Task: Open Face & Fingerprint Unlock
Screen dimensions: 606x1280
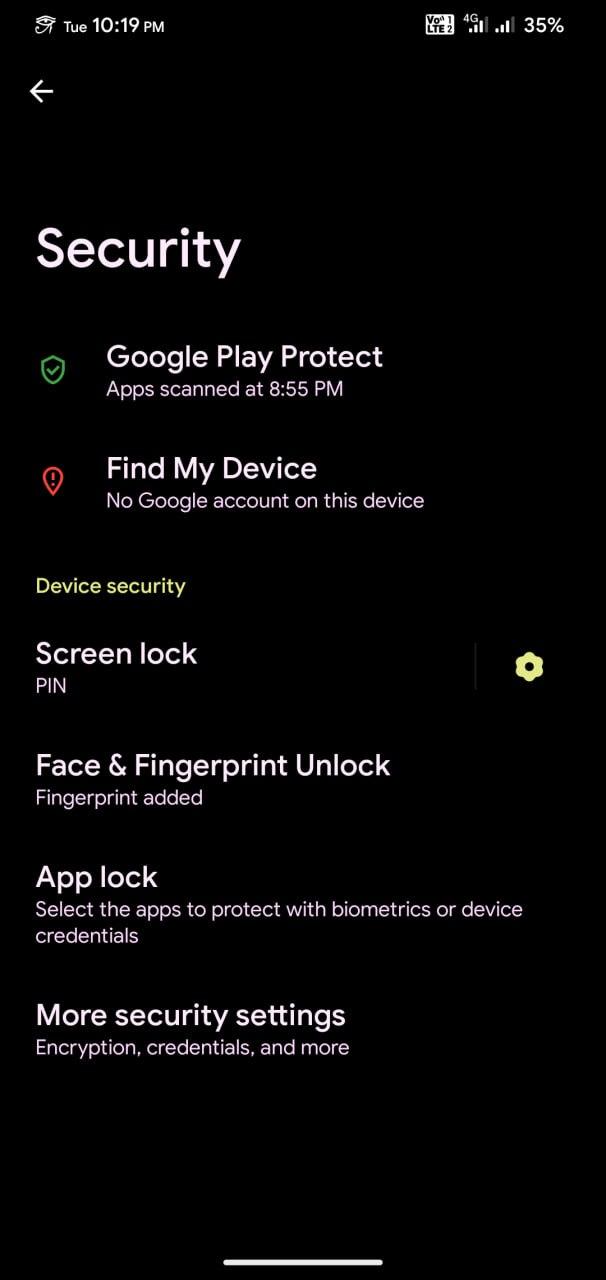Action: pos(303,779)
